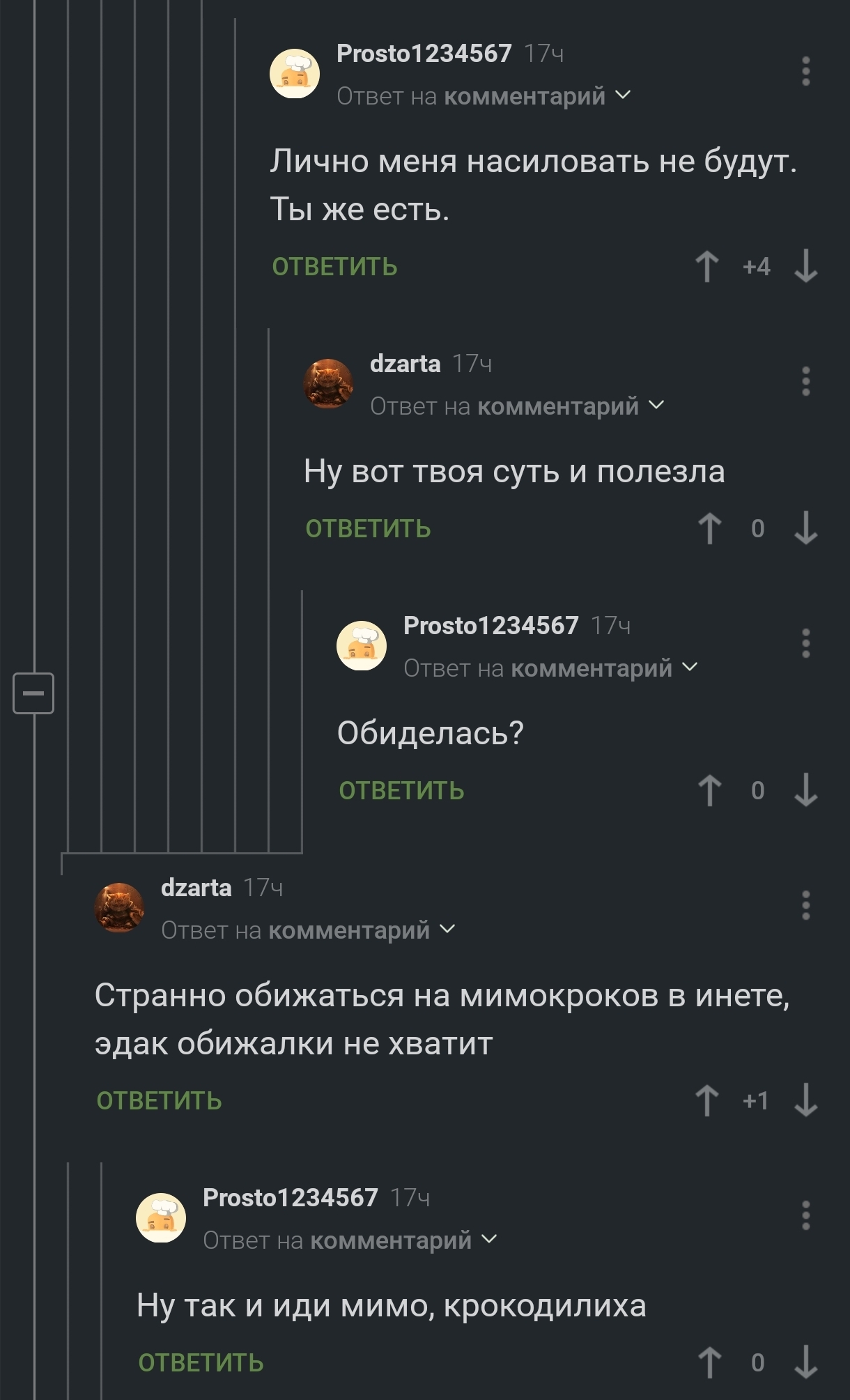Open the overflow menu for the "Обиделась?" comment
Image resolution: width=850 pixels, height=1400 pixels.
(x=806, y=643)
